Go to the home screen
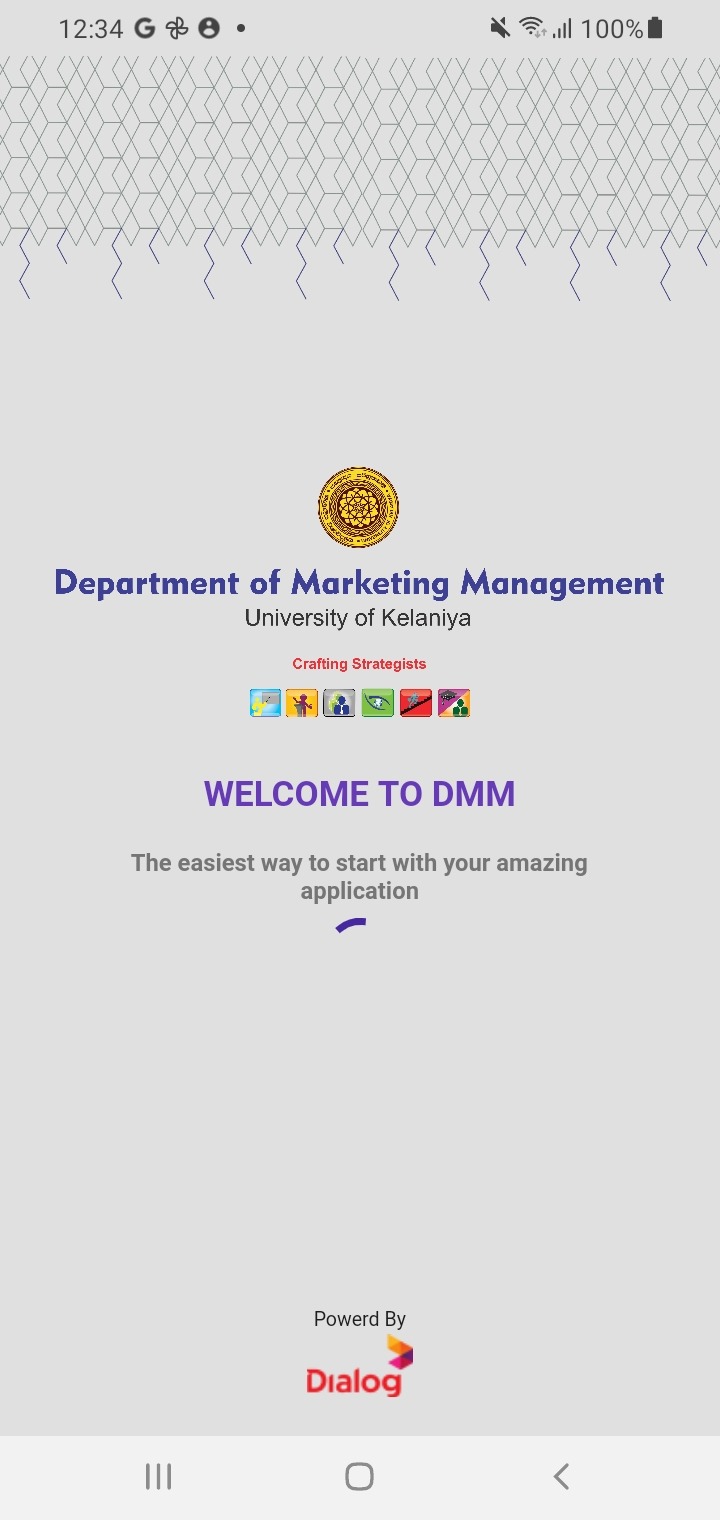720x1520 pixels. [359, 1476]
